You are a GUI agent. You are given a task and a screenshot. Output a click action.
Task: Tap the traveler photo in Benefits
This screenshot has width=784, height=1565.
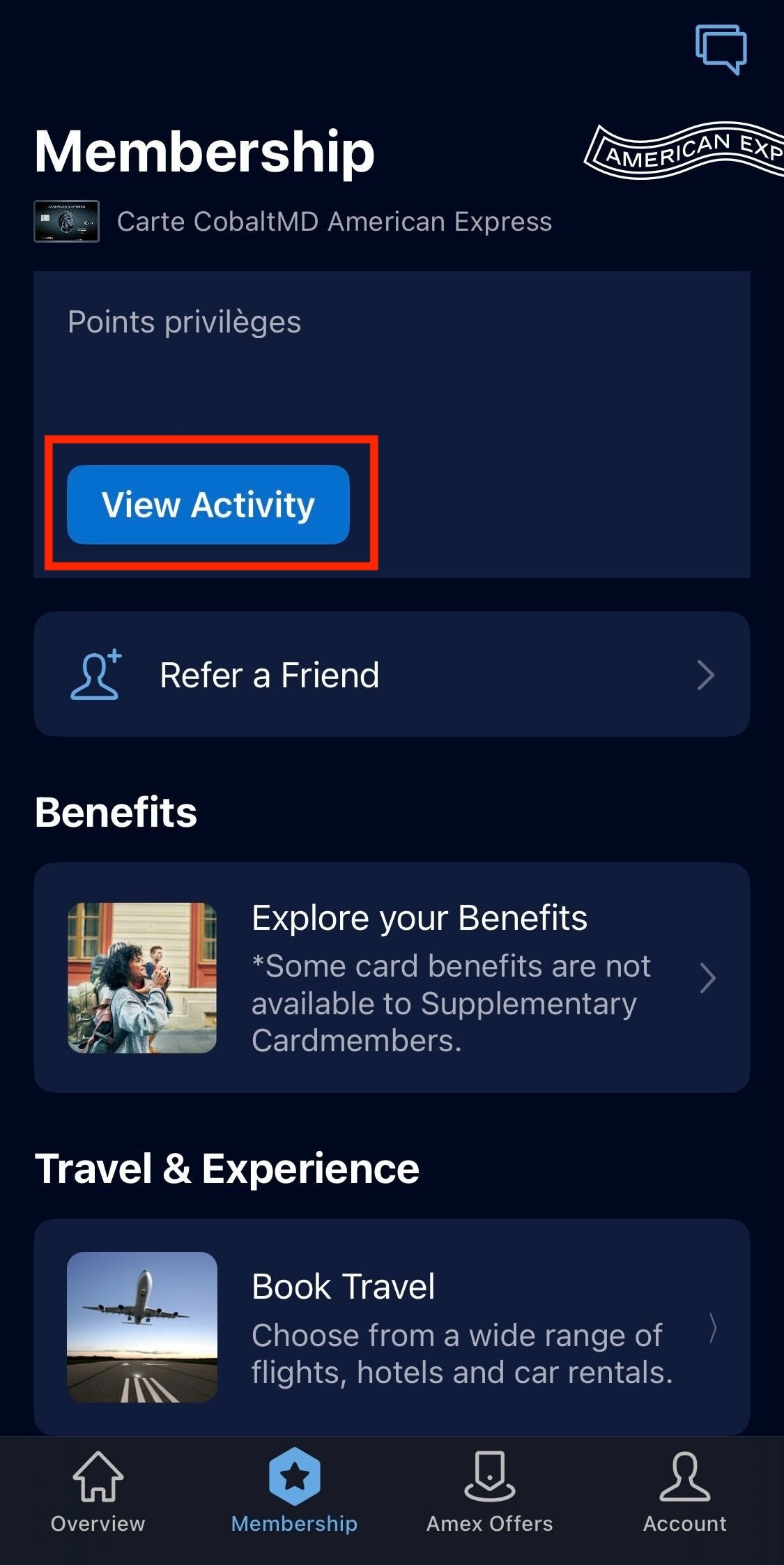[x=142, y=977]
